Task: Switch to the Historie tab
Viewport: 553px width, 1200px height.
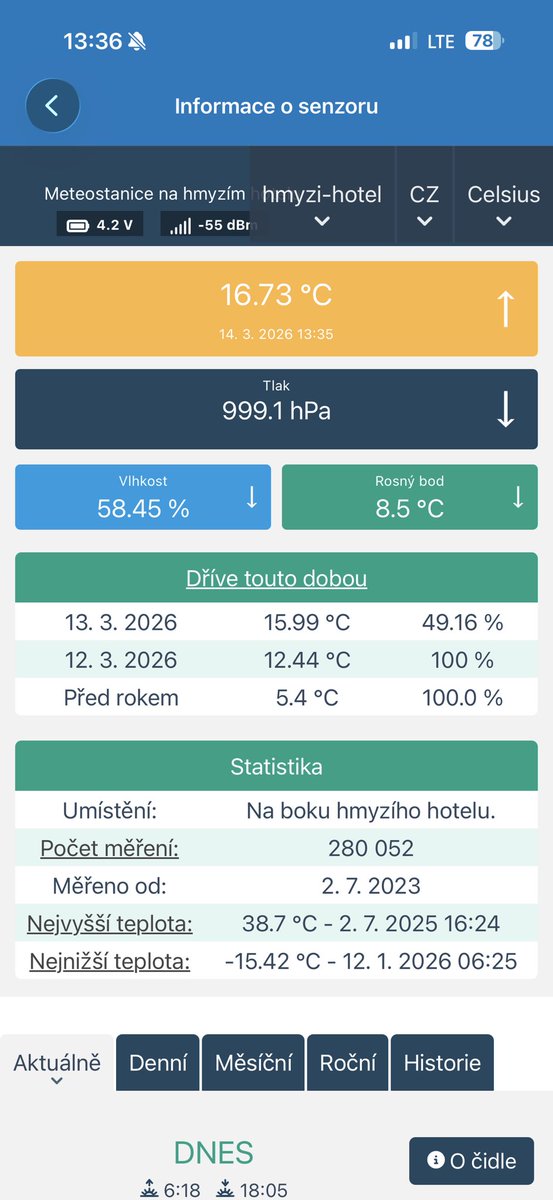Action: tap(442, 1063)
